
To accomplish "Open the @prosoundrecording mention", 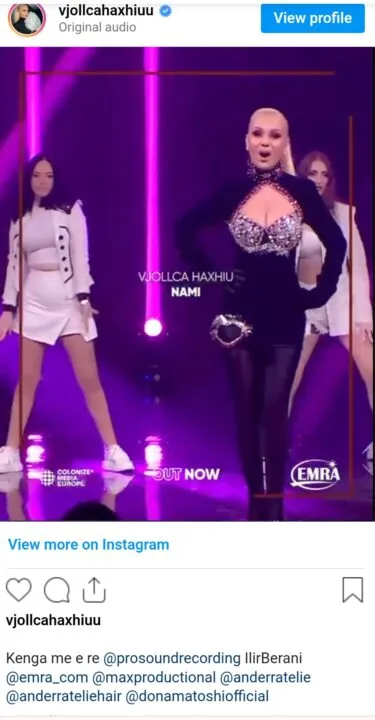I will 172,658.
